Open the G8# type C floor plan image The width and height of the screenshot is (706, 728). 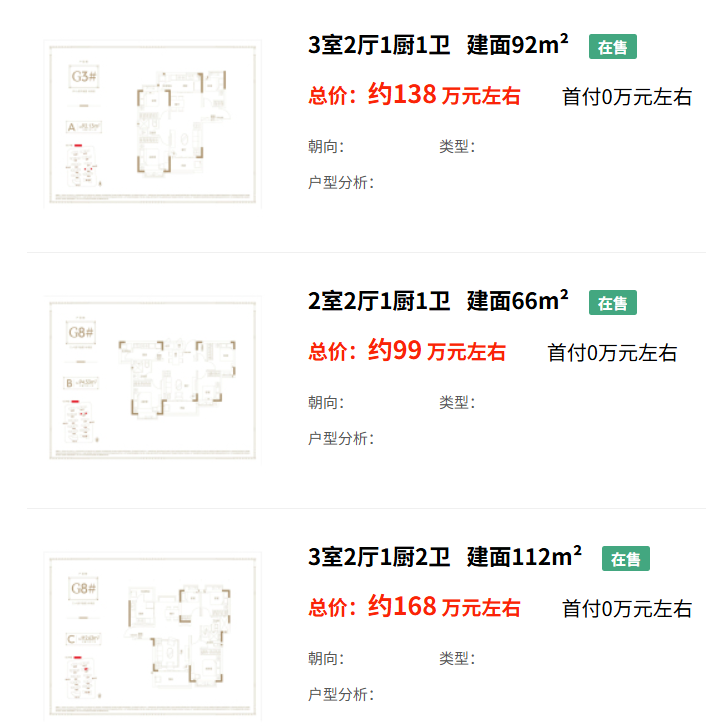[153, 635]
